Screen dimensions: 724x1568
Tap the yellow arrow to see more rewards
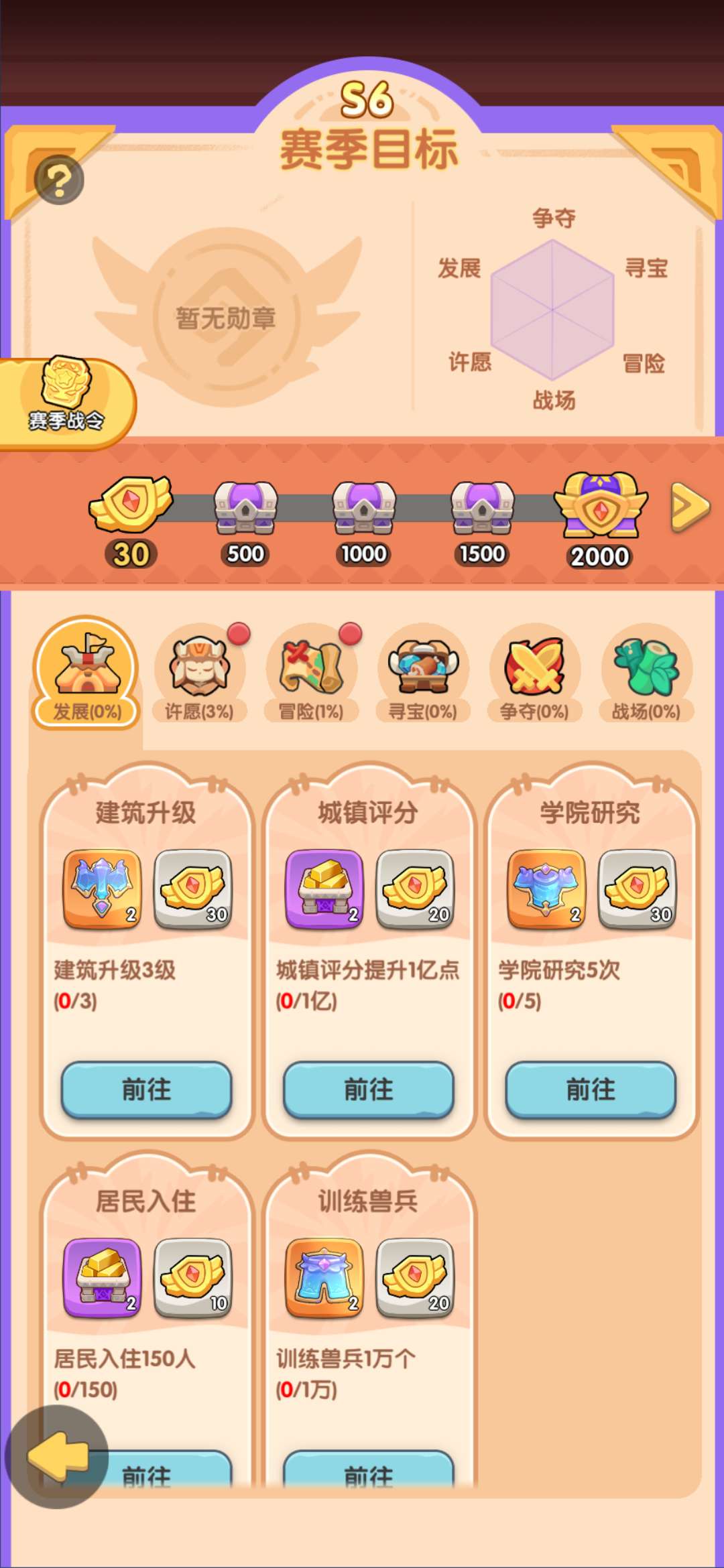click(690, 507)
